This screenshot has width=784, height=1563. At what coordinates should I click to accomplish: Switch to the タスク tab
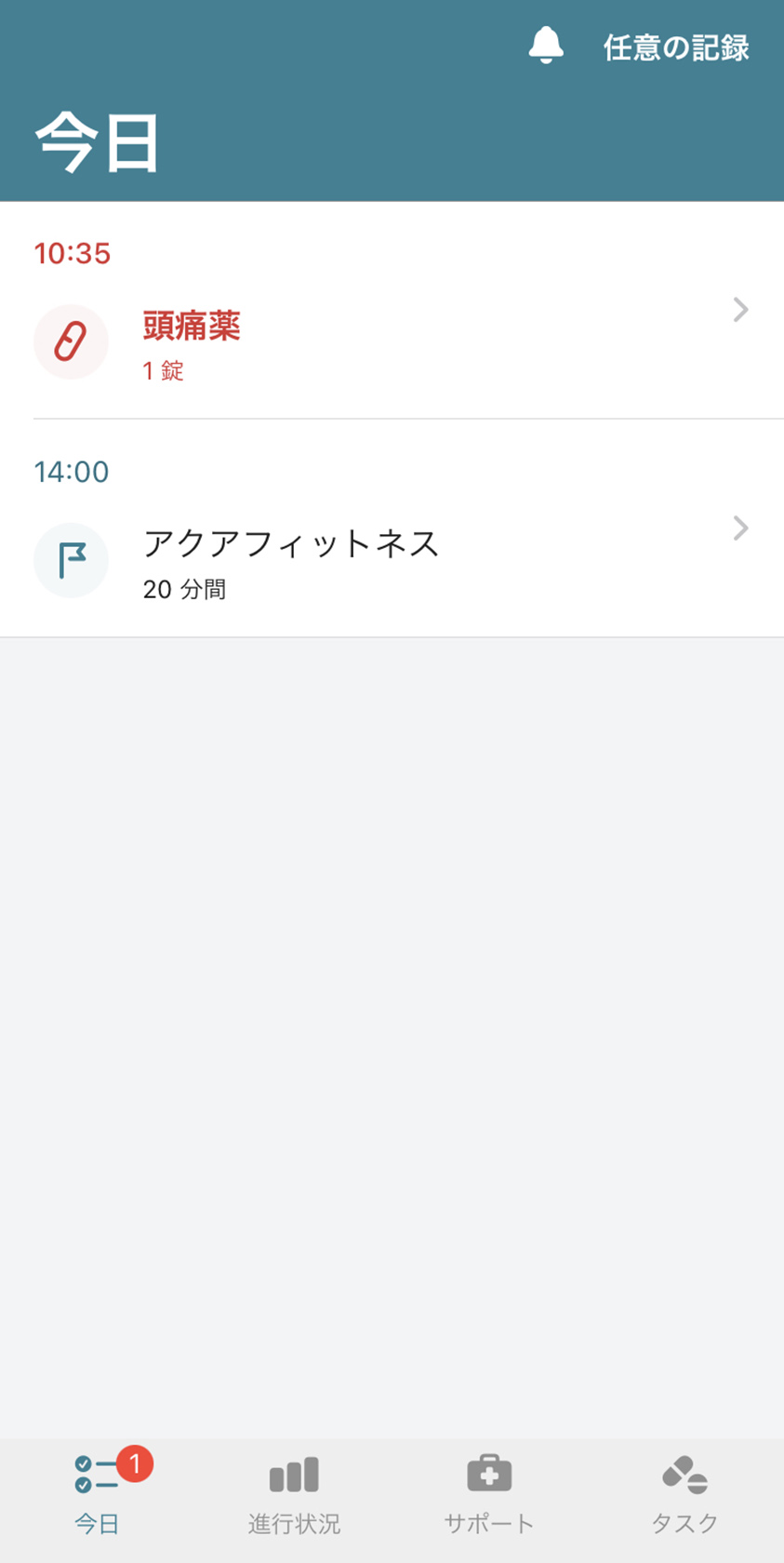click(x=685, y=1497)
